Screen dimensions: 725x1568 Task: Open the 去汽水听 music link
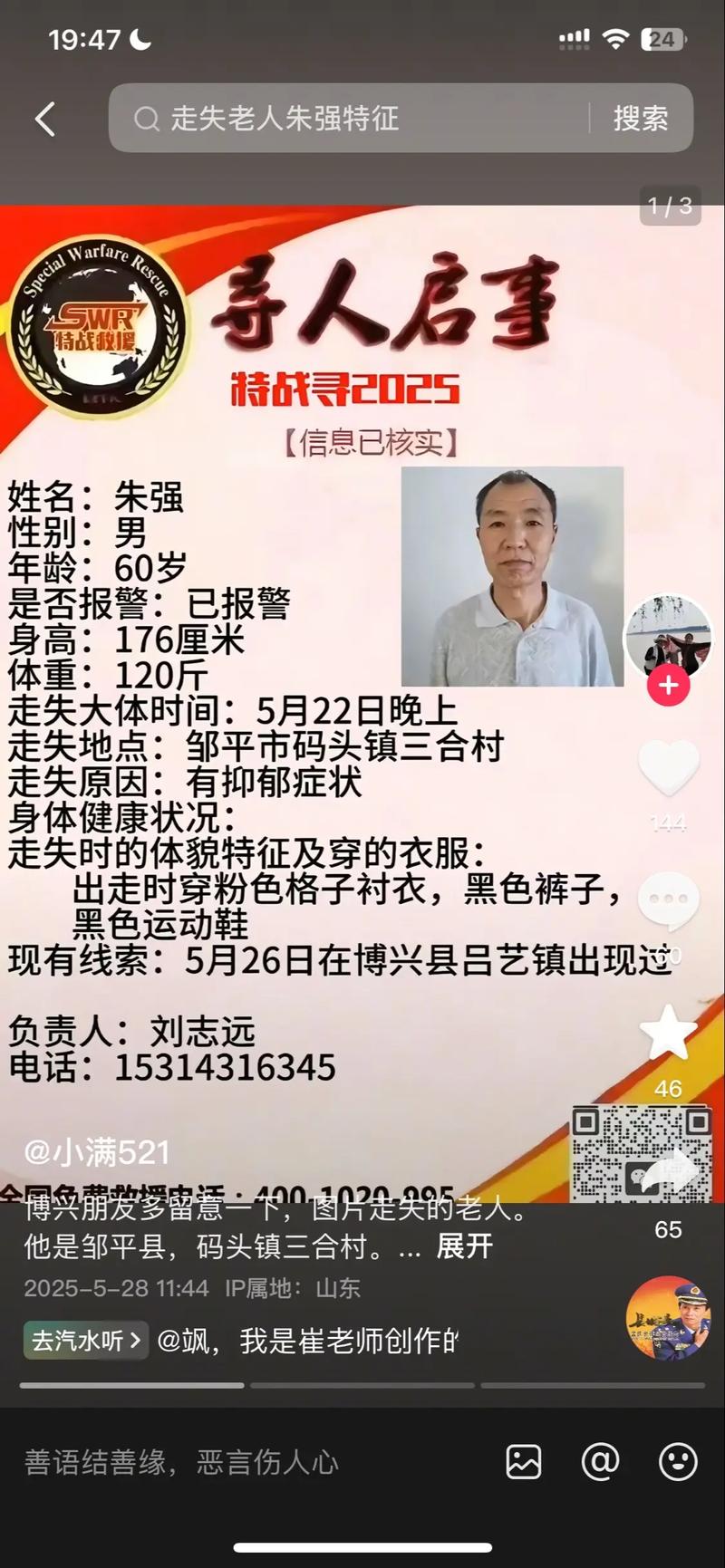(x=84, y=1341)
